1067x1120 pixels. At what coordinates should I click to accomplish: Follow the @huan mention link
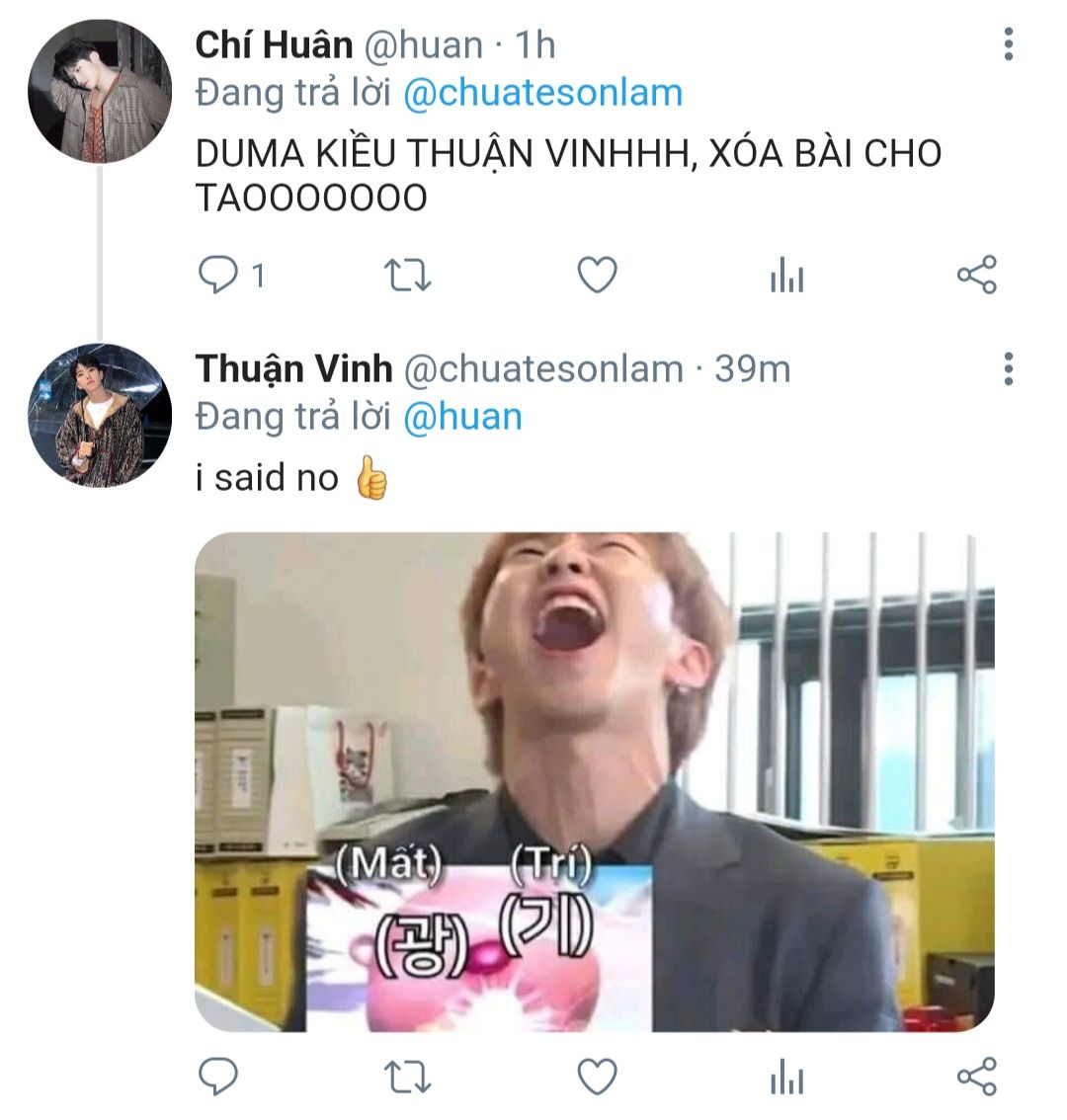(x=463, y=417)
